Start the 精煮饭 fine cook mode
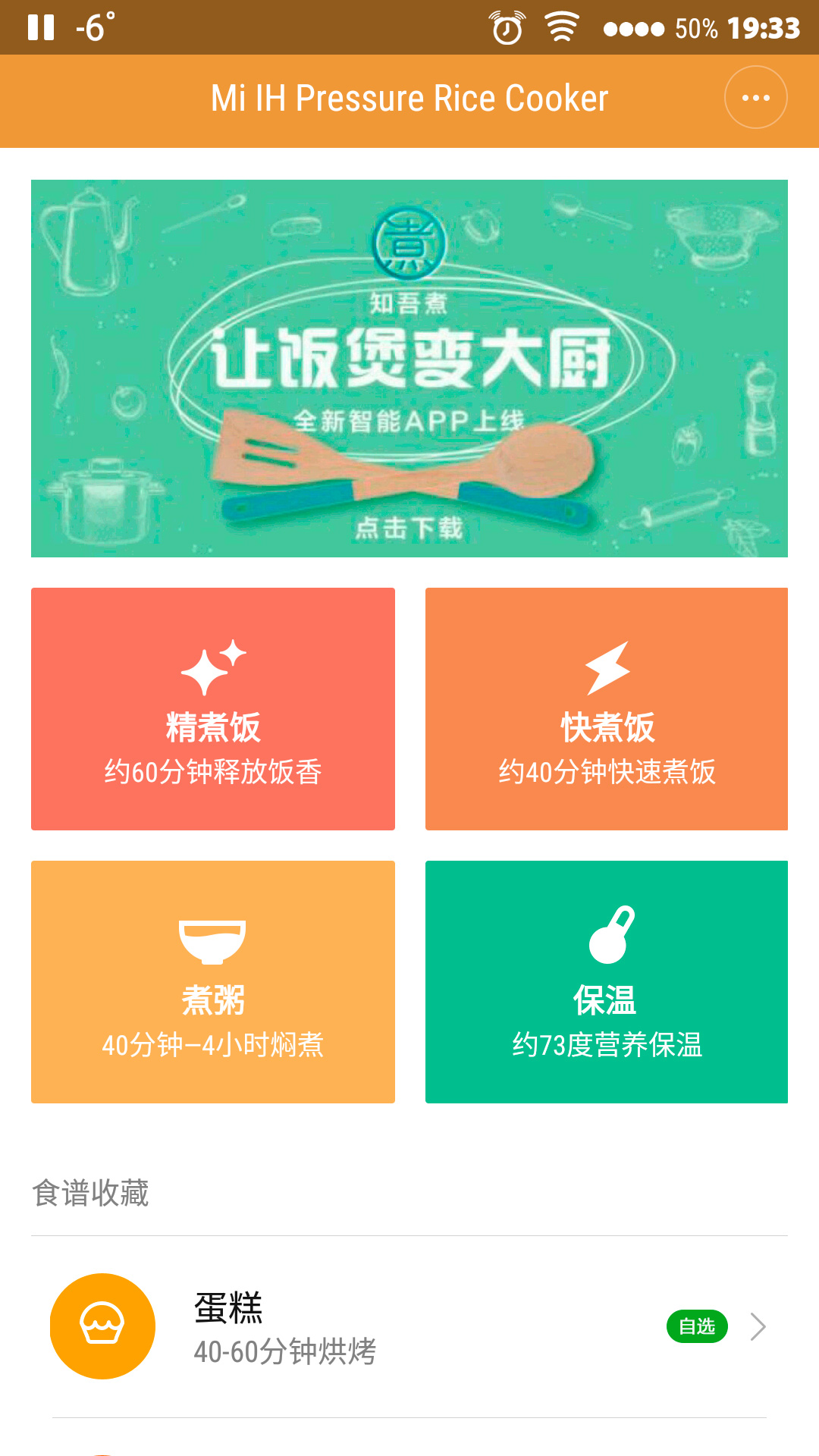Image resolution: width=819 pixels, height=1456 pixels. click(x=213, y=709)
